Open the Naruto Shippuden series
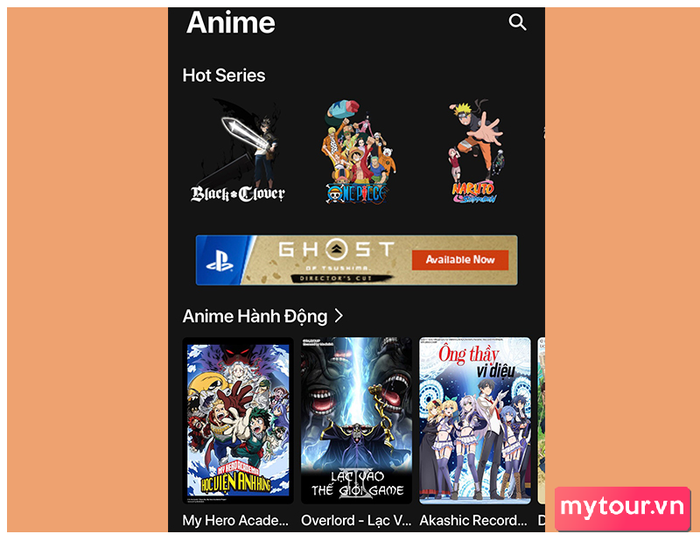 (473, 153)
